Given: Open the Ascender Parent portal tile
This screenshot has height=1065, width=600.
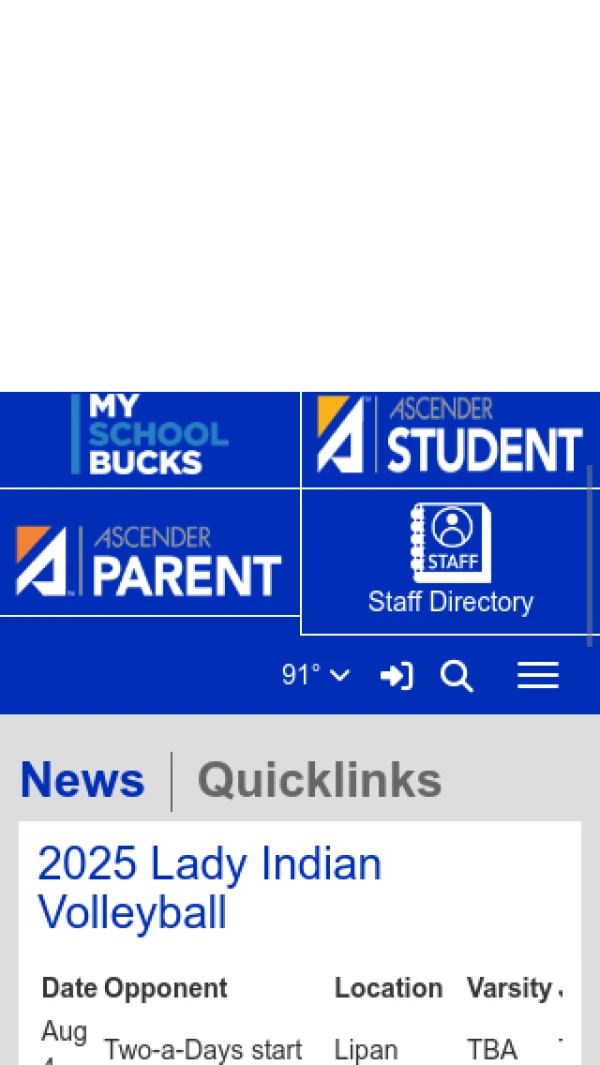Looking at the screenshot, I should 150,560.
